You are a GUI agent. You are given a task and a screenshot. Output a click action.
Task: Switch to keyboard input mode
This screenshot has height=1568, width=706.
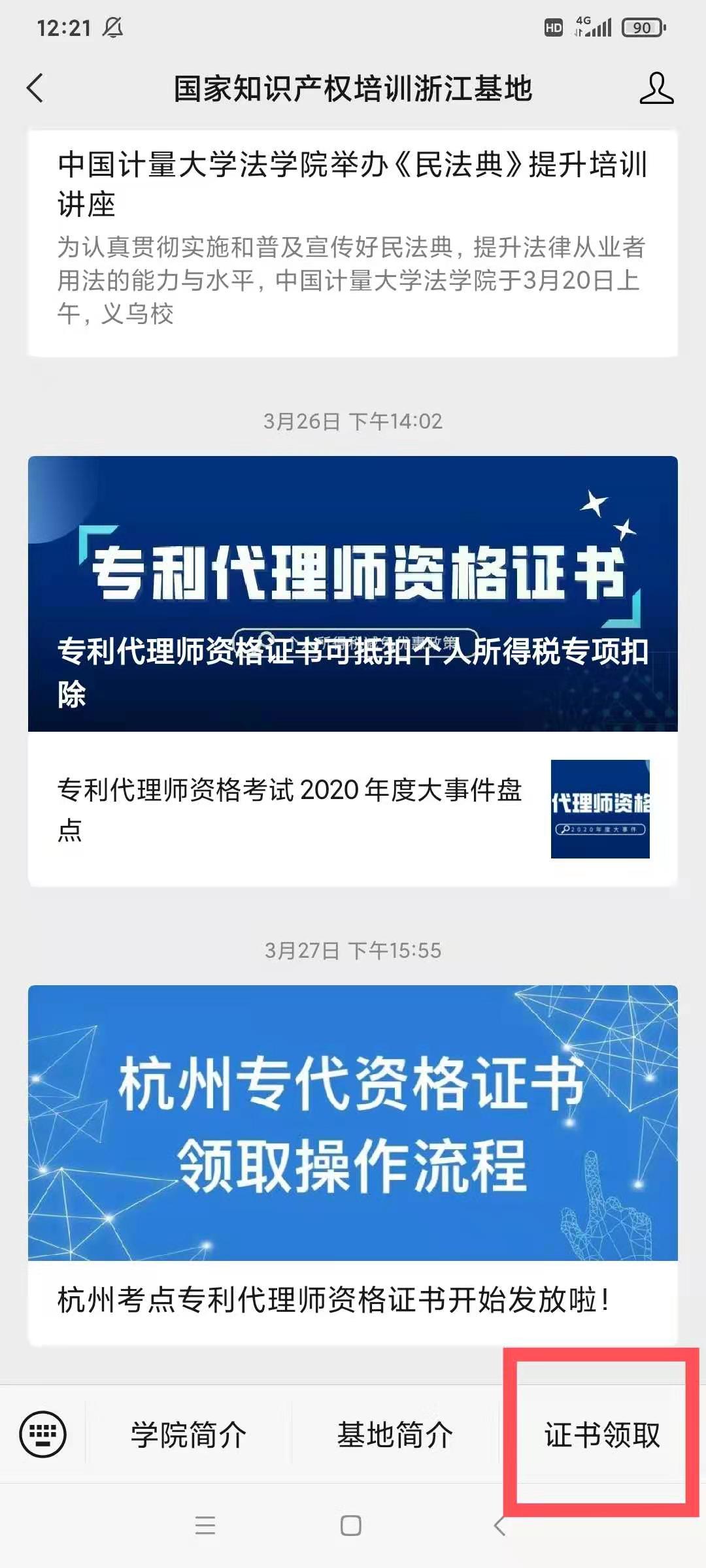(43, 1435)
